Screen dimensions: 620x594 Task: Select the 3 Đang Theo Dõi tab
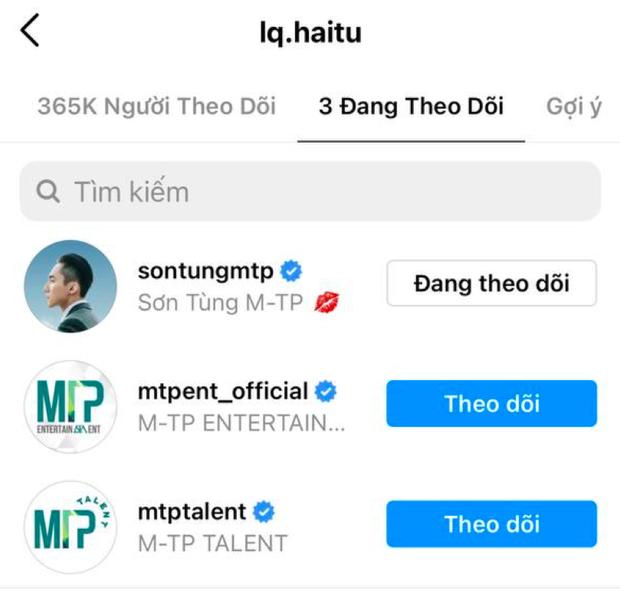tap(411, 107)
